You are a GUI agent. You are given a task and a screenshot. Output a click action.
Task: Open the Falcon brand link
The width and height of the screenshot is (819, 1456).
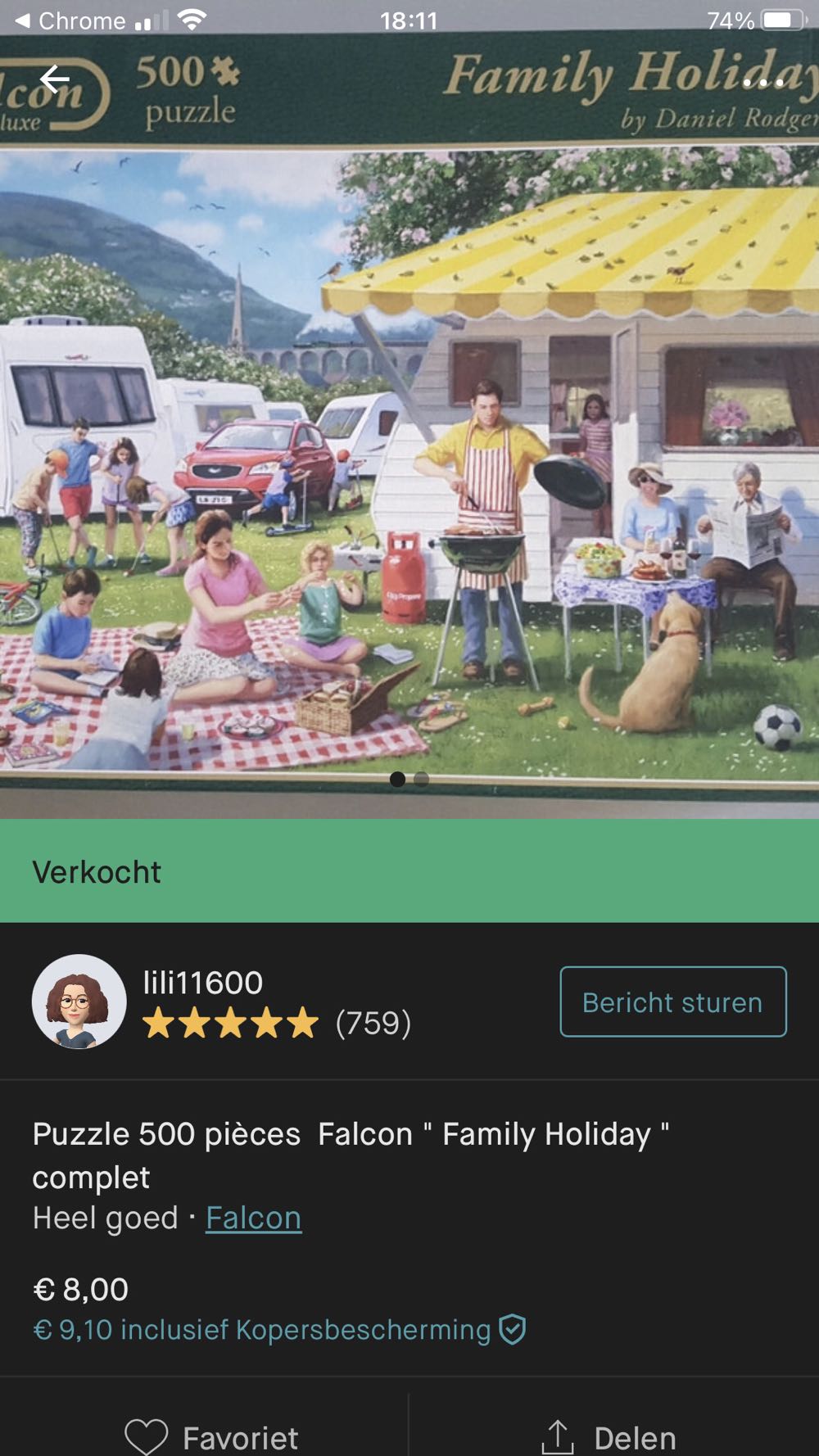point(253,1218)
